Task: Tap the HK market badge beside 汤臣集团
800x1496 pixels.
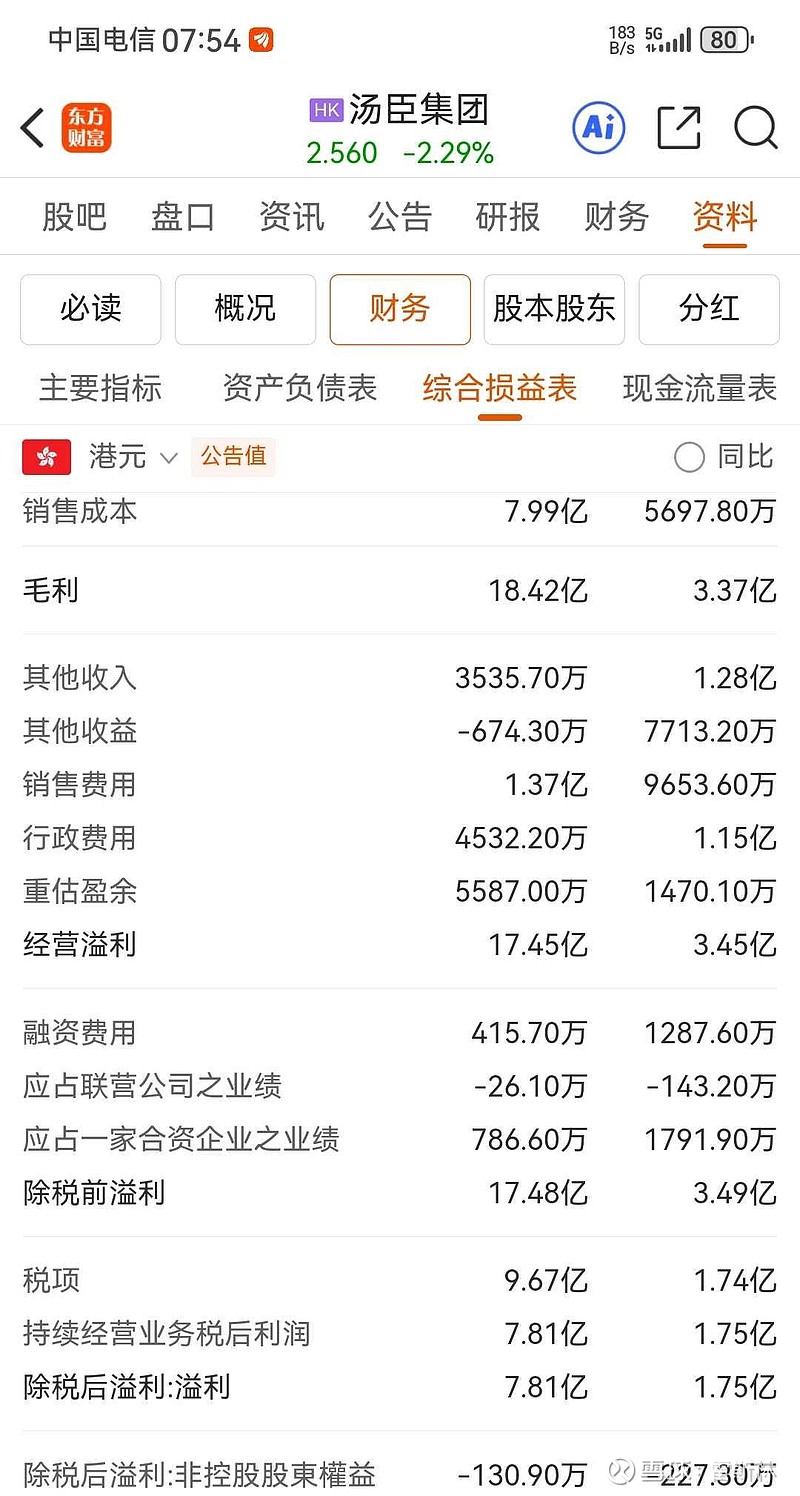Action: [x=325, y=110]
